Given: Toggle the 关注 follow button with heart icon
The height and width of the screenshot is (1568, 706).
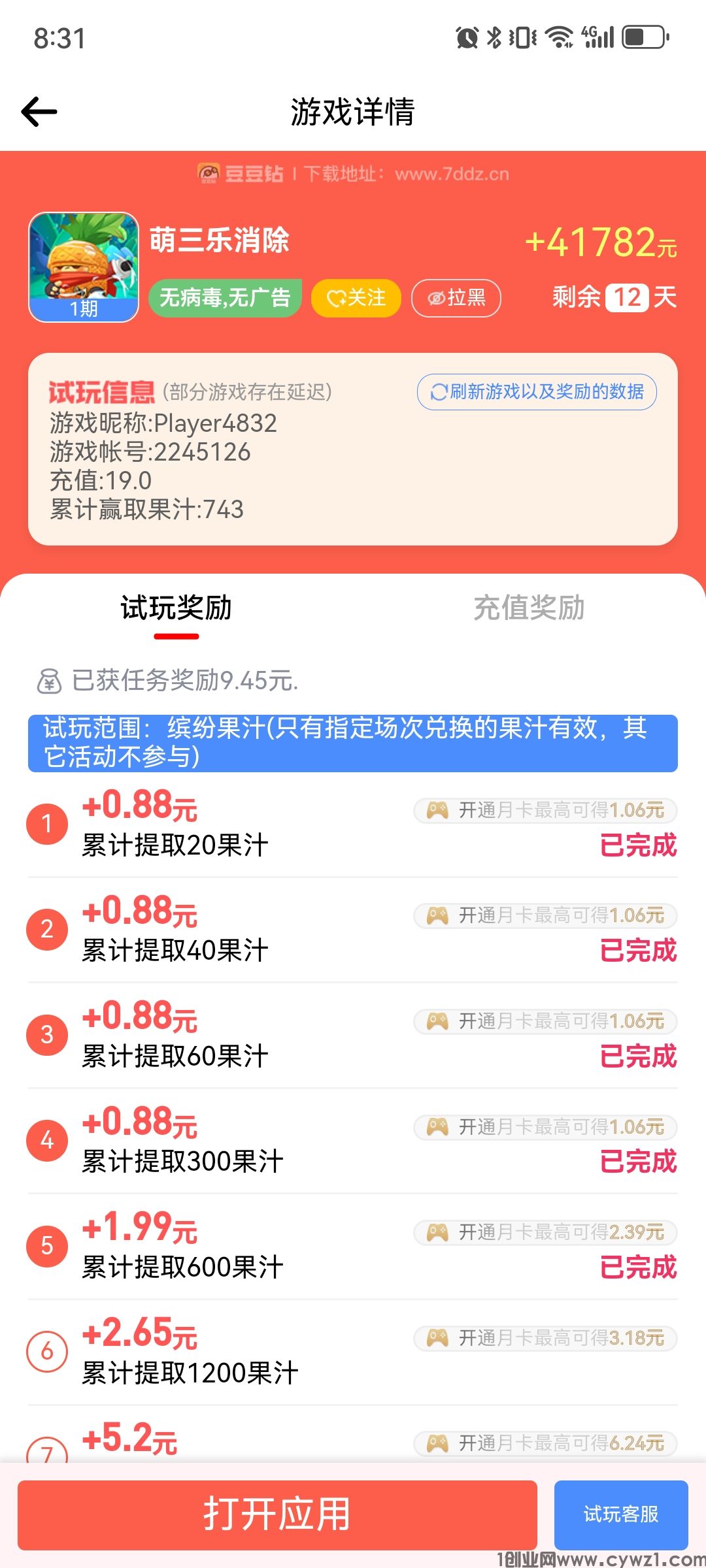Looking at the screenshot, I should pos(356,298).
